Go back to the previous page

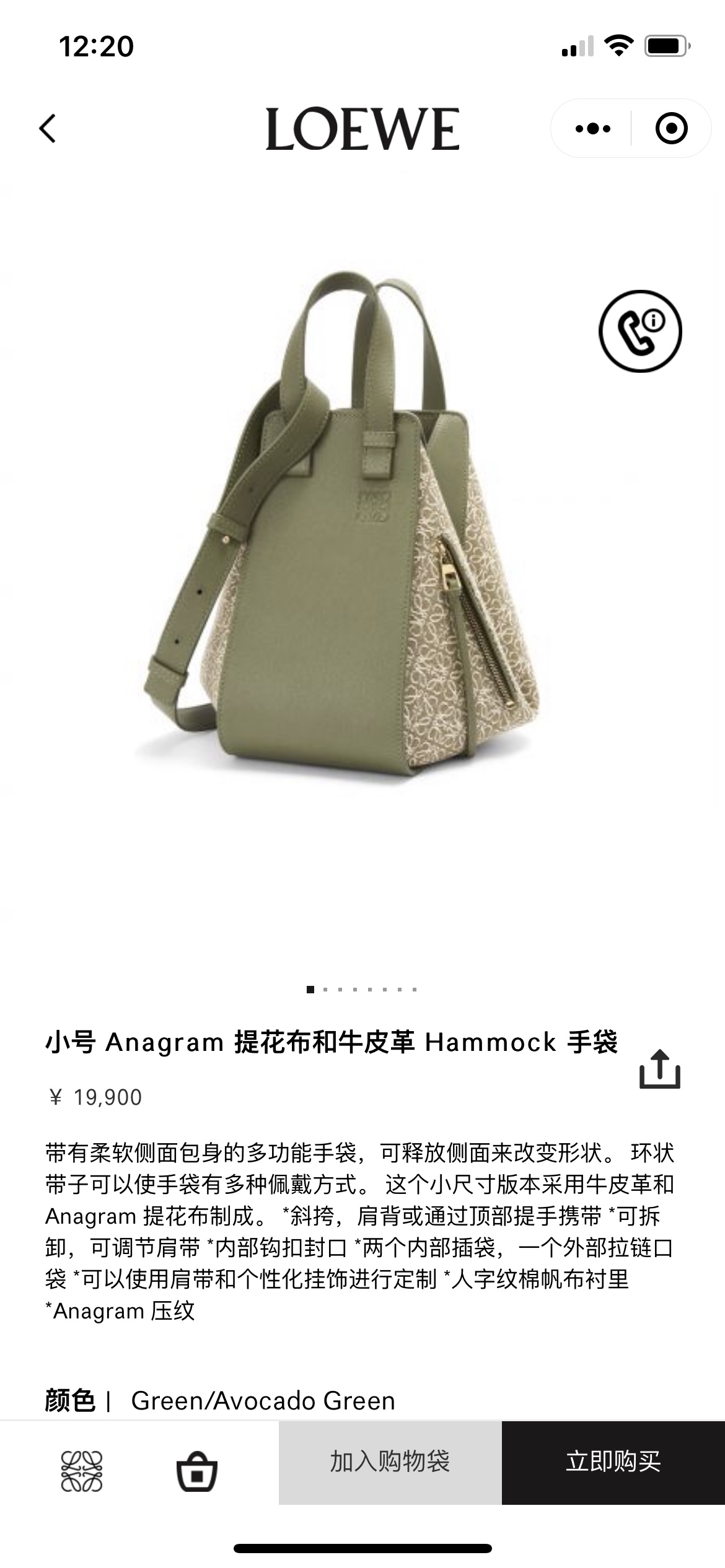point(48,129)
